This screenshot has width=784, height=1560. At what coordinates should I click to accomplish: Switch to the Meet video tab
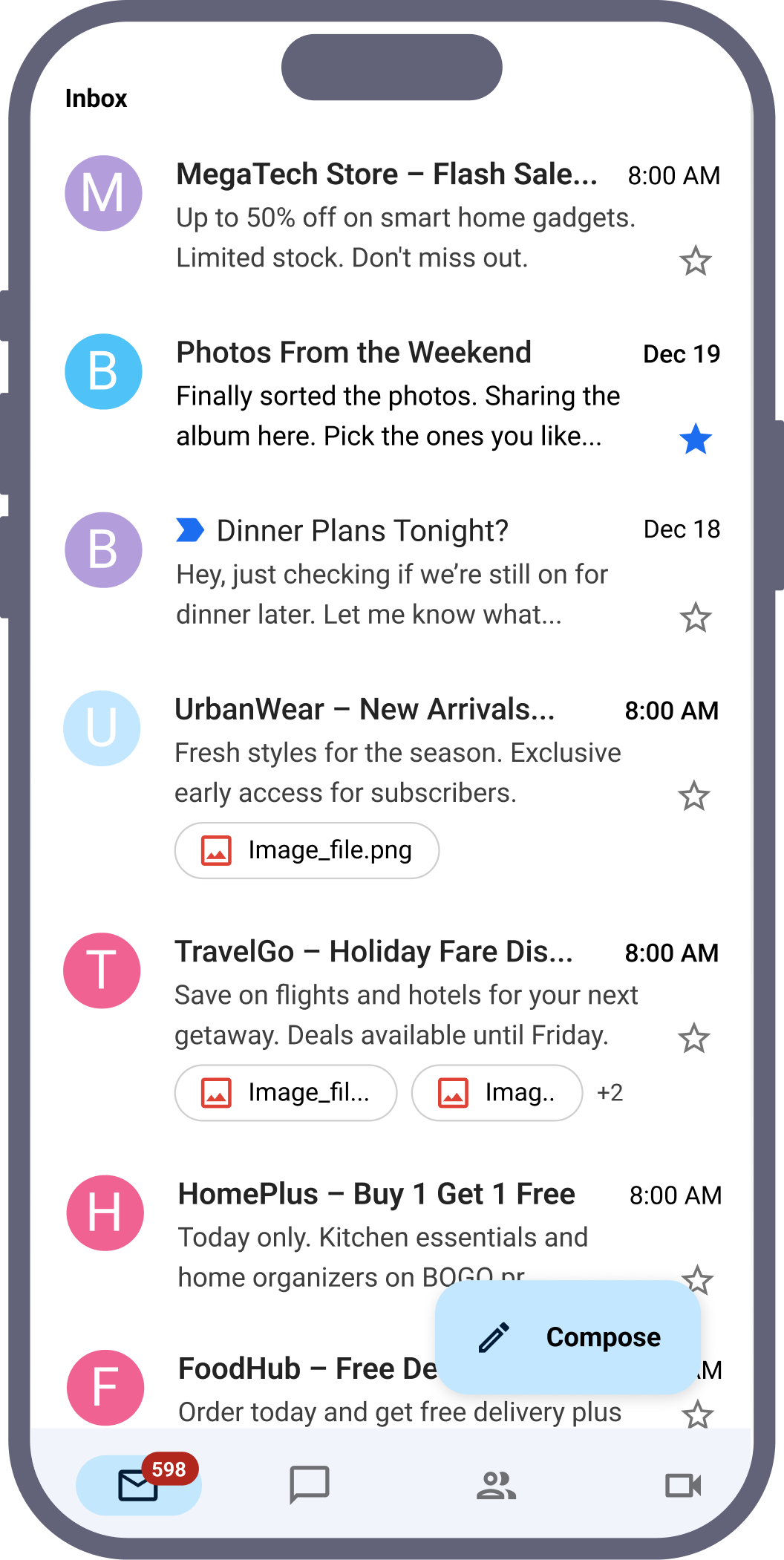(x=683, y=1485)
